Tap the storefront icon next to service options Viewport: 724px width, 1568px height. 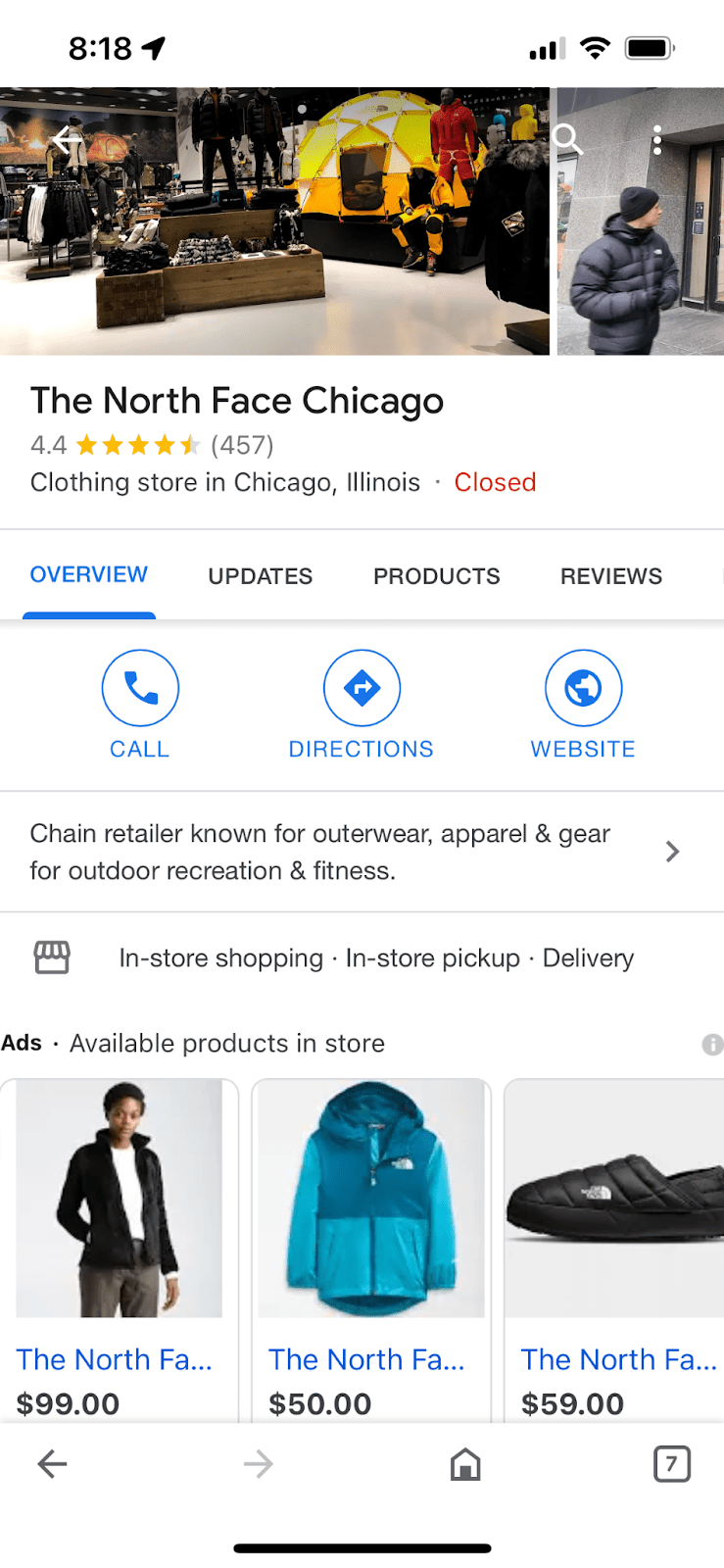click(51, 956)
